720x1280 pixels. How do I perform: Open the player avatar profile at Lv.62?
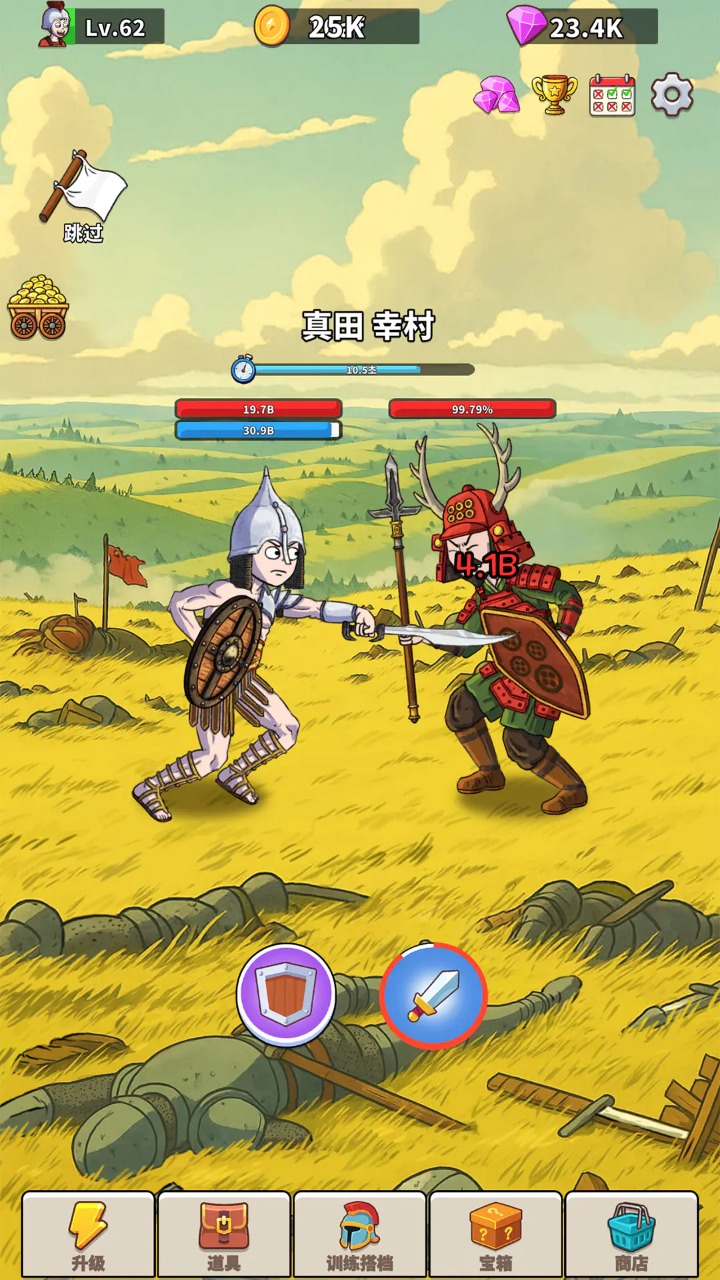click(53, 26)
